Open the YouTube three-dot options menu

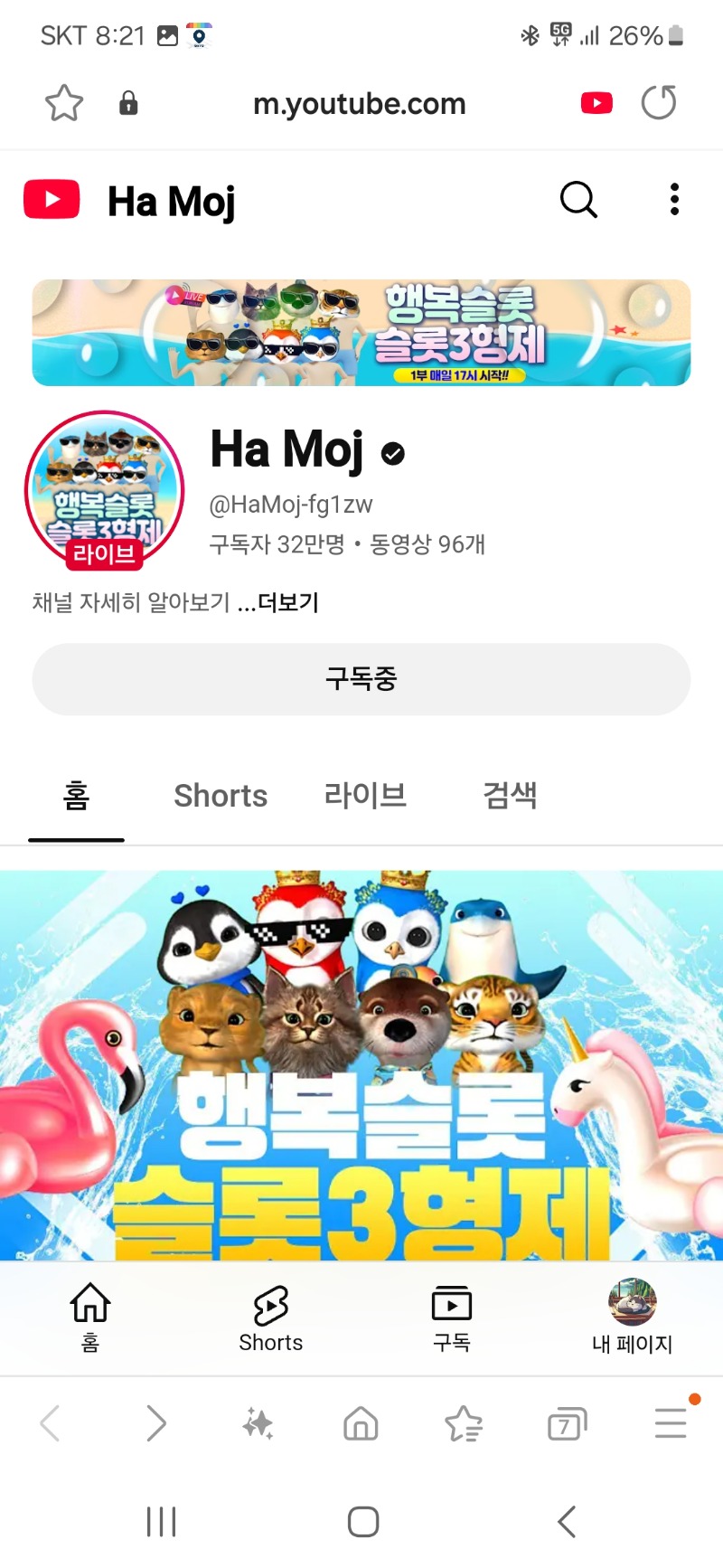(674, 200)
